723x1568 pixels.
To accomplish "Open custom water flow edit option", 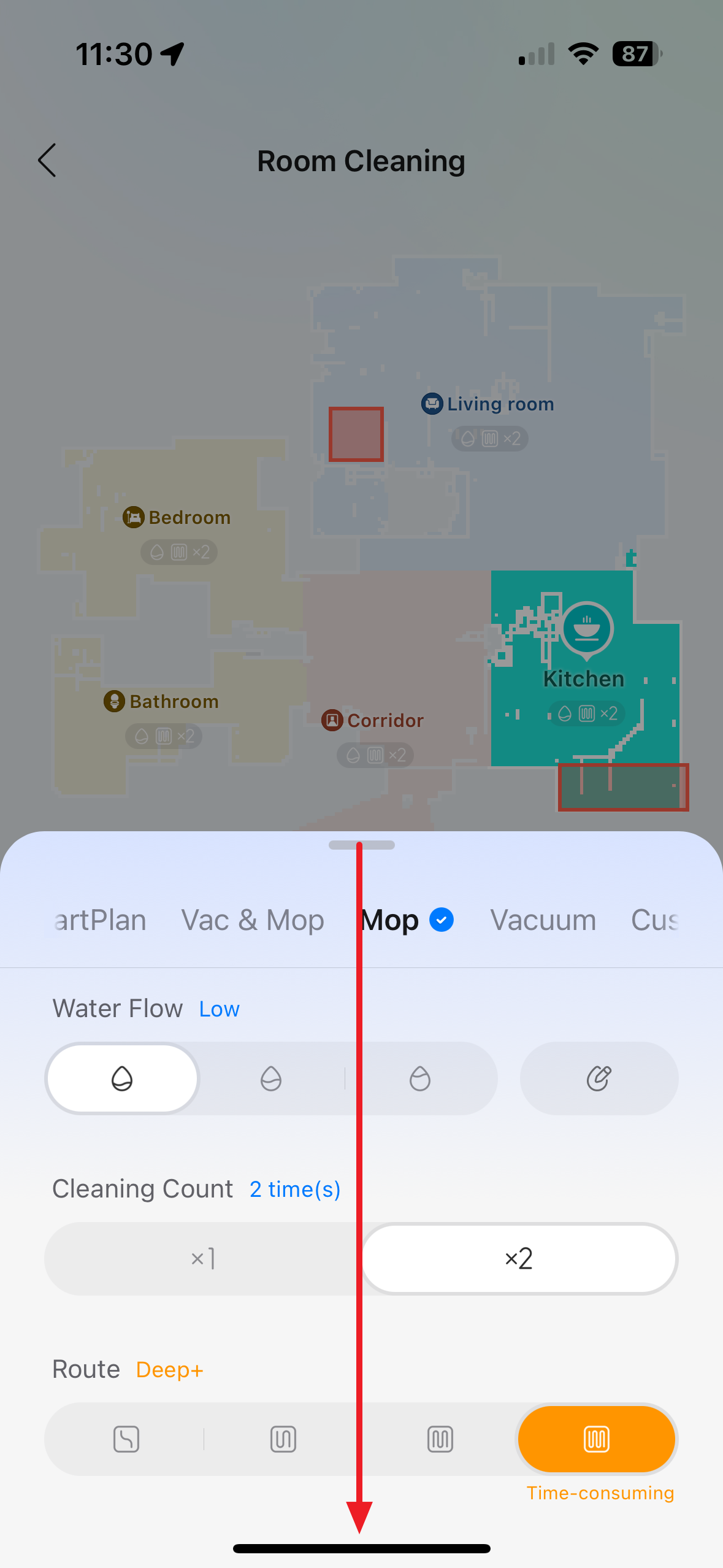I will (x=599, y=1078).
